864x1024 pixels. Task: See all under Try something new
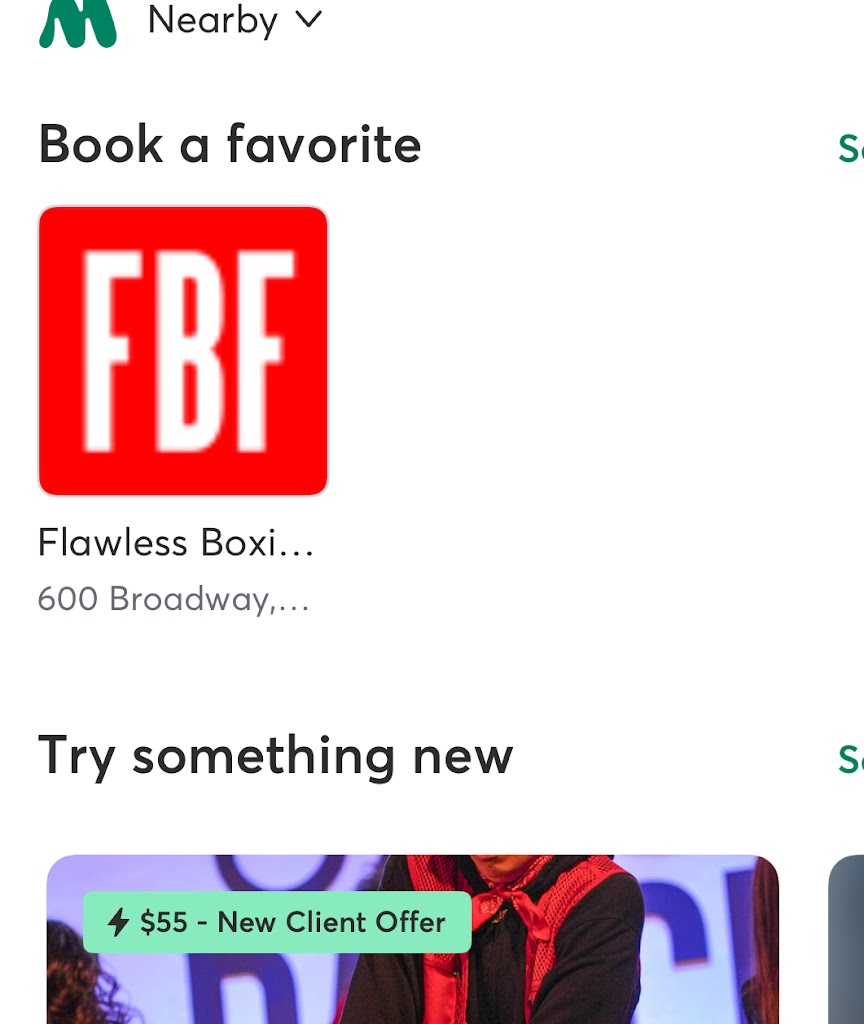849,758
